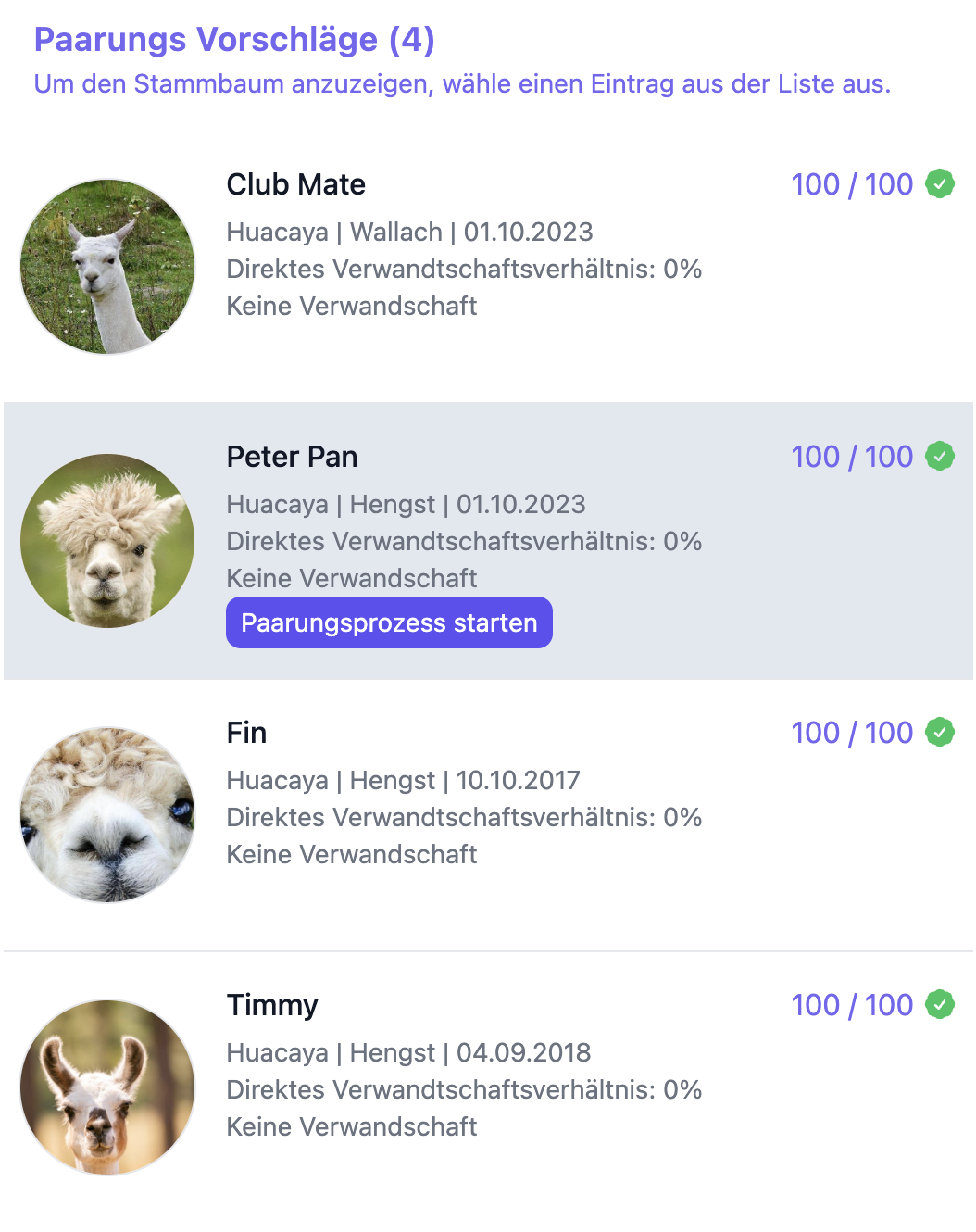Click the 100 / 100 score next to Fin
Viewport: 976px width, 1232px height.
(853, 733)
